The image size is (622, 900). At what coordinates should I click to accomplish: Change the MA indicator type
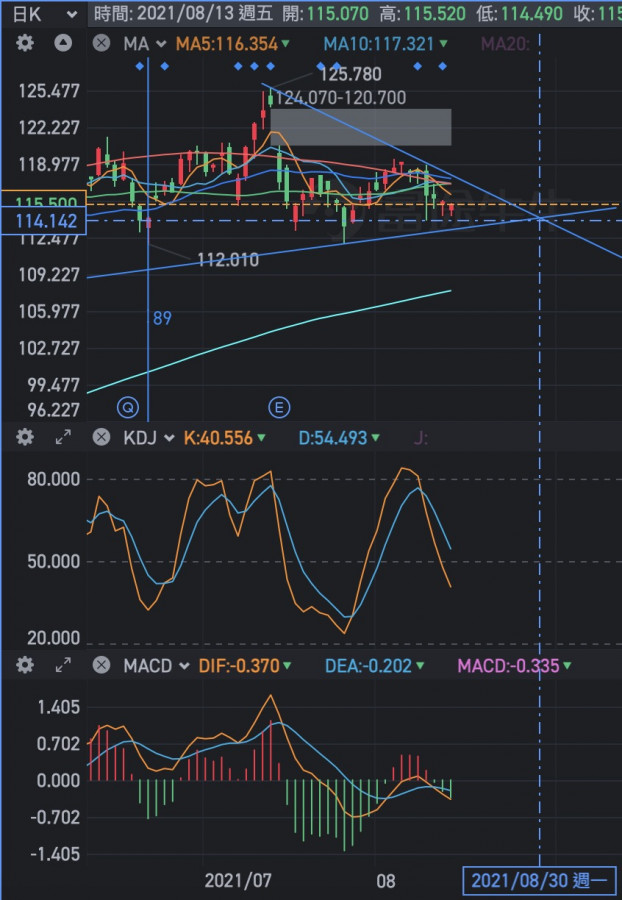144,44
